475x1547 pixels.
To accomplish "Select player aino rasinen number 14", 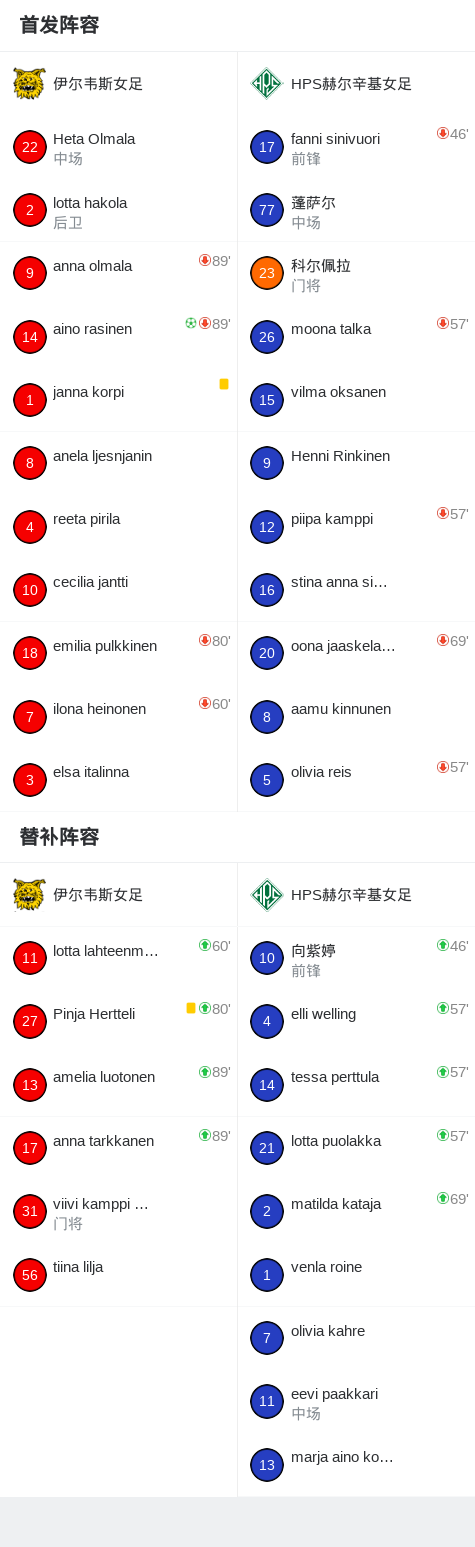I will tap(118, 337).
